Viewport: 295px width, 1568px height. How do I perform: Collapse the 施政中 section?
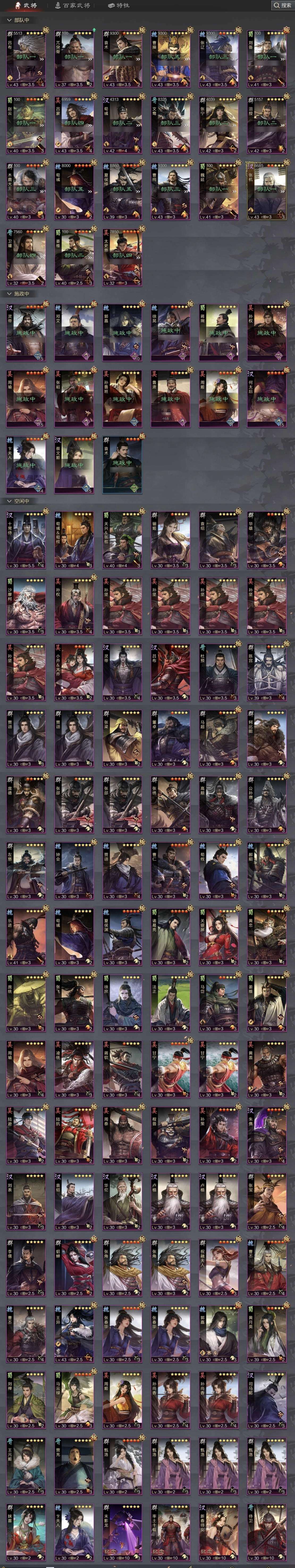tap(18, 293)
